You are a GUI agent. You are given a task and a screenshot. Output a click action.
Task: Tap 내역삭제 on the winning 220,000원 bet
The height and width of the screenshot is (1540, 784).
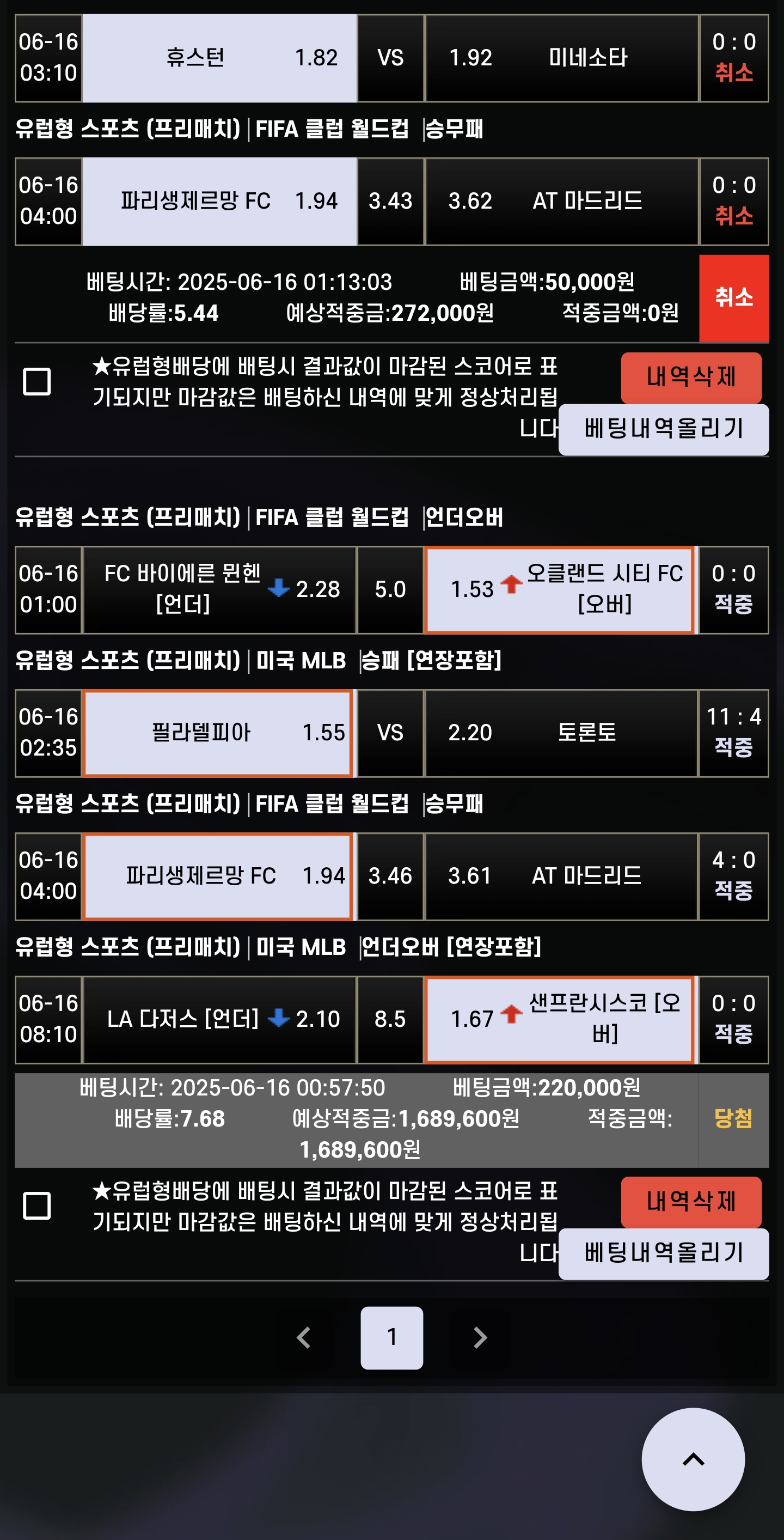(x=691, y=1202)
